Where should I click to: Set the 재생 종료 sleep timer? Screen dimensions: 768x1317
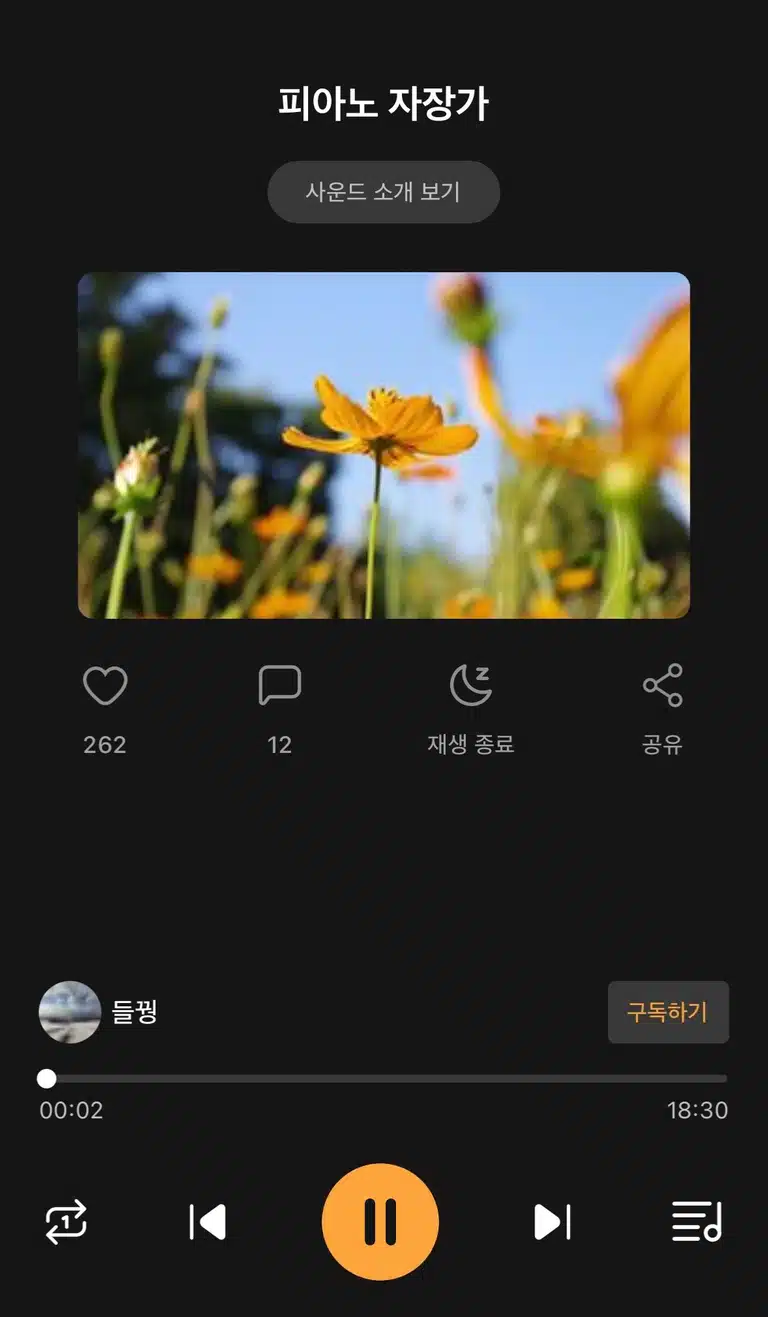pyautogui.click(x=471, y=686)
